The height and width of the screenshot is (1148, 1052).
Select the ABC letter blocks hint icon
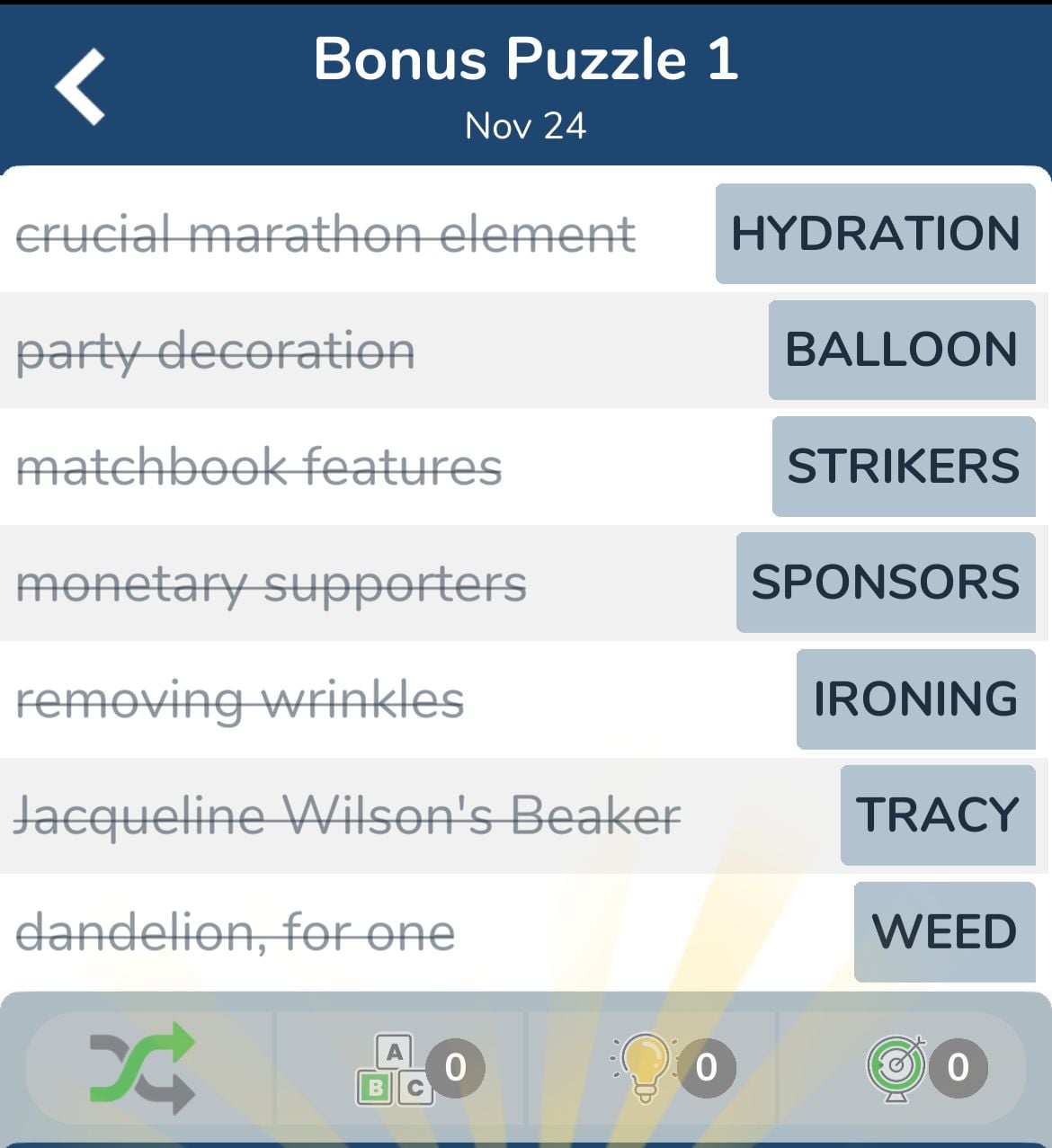396,1068
